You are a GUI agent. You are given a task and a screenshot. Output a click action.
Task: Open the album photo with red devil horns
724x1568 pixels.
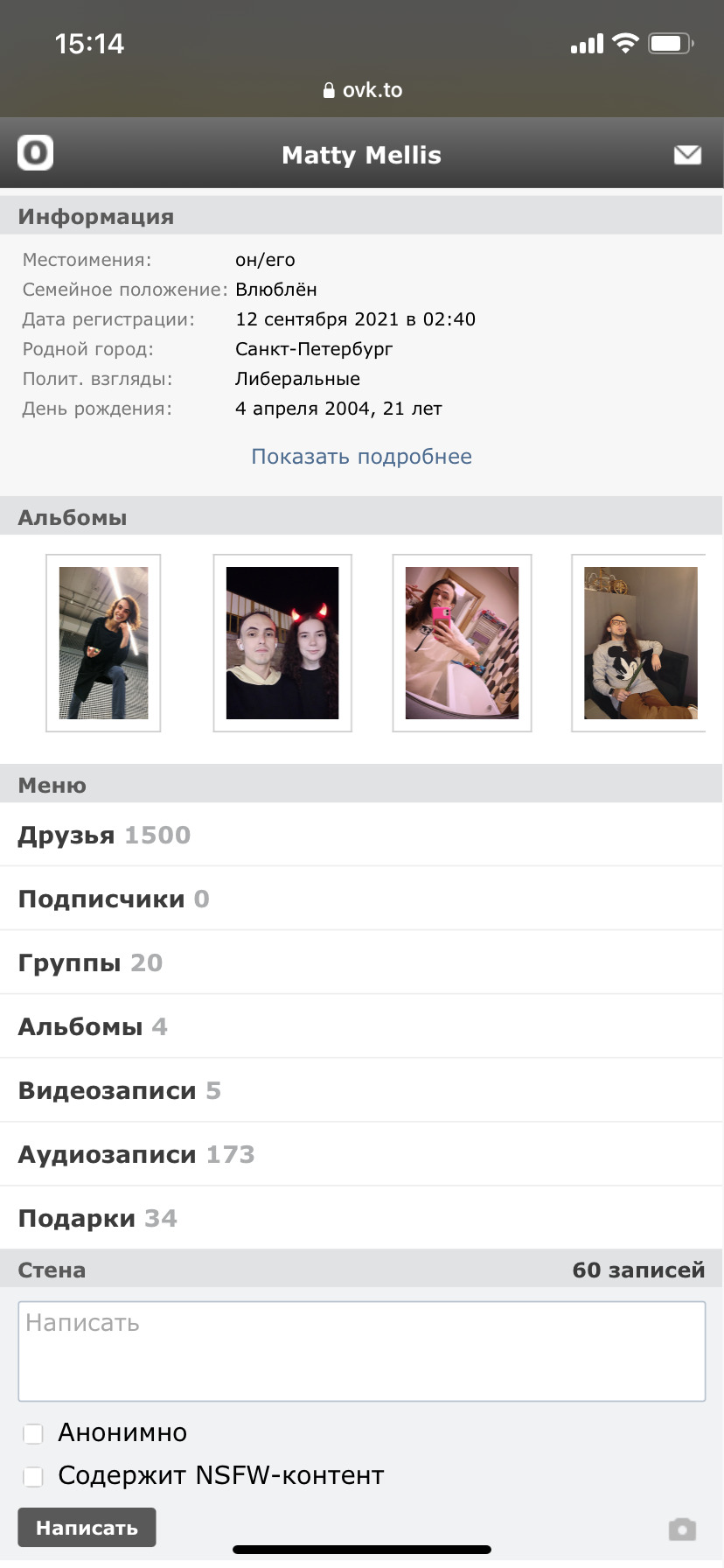point(282,643)
